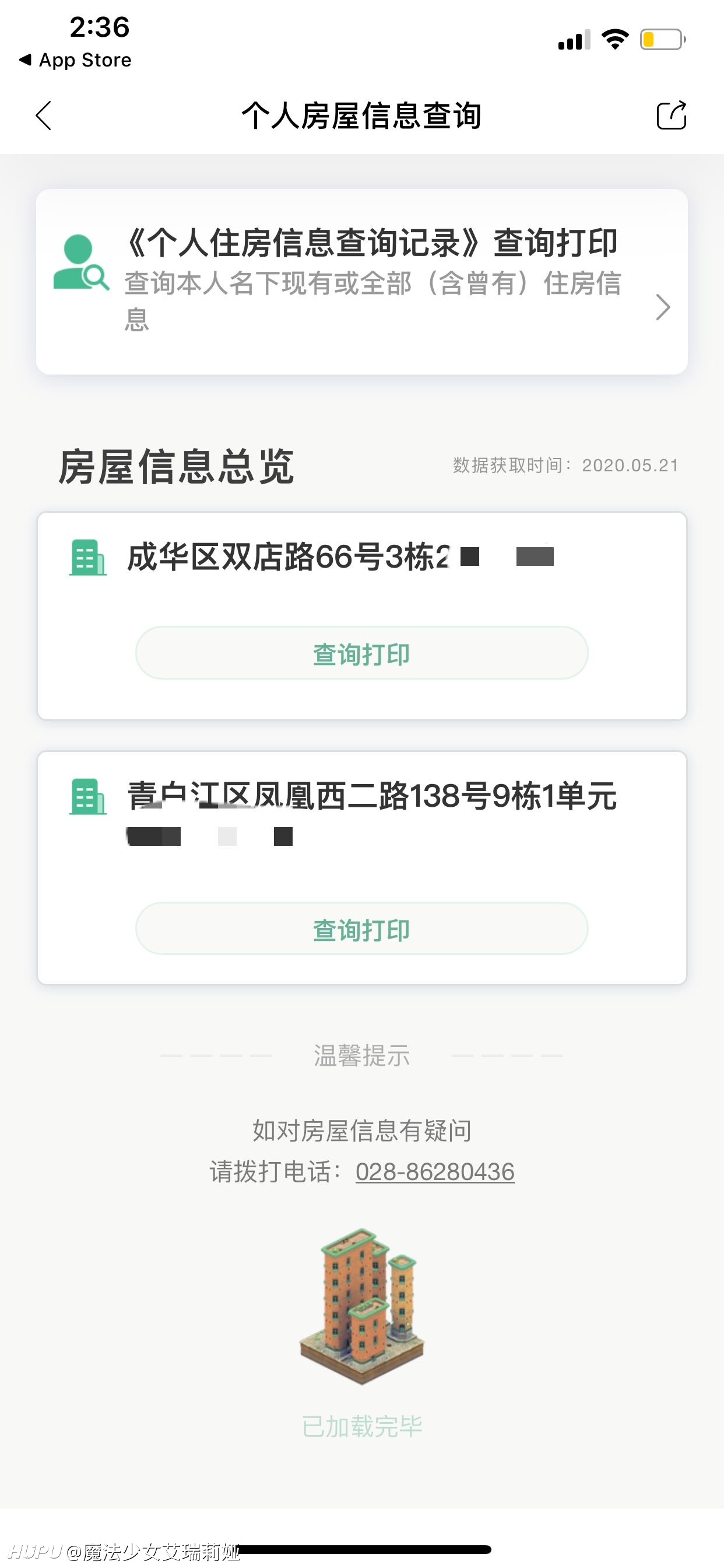The image size is (724, 1568).
Task: Tap the share icon in the header
Action: tap(672, 115)
